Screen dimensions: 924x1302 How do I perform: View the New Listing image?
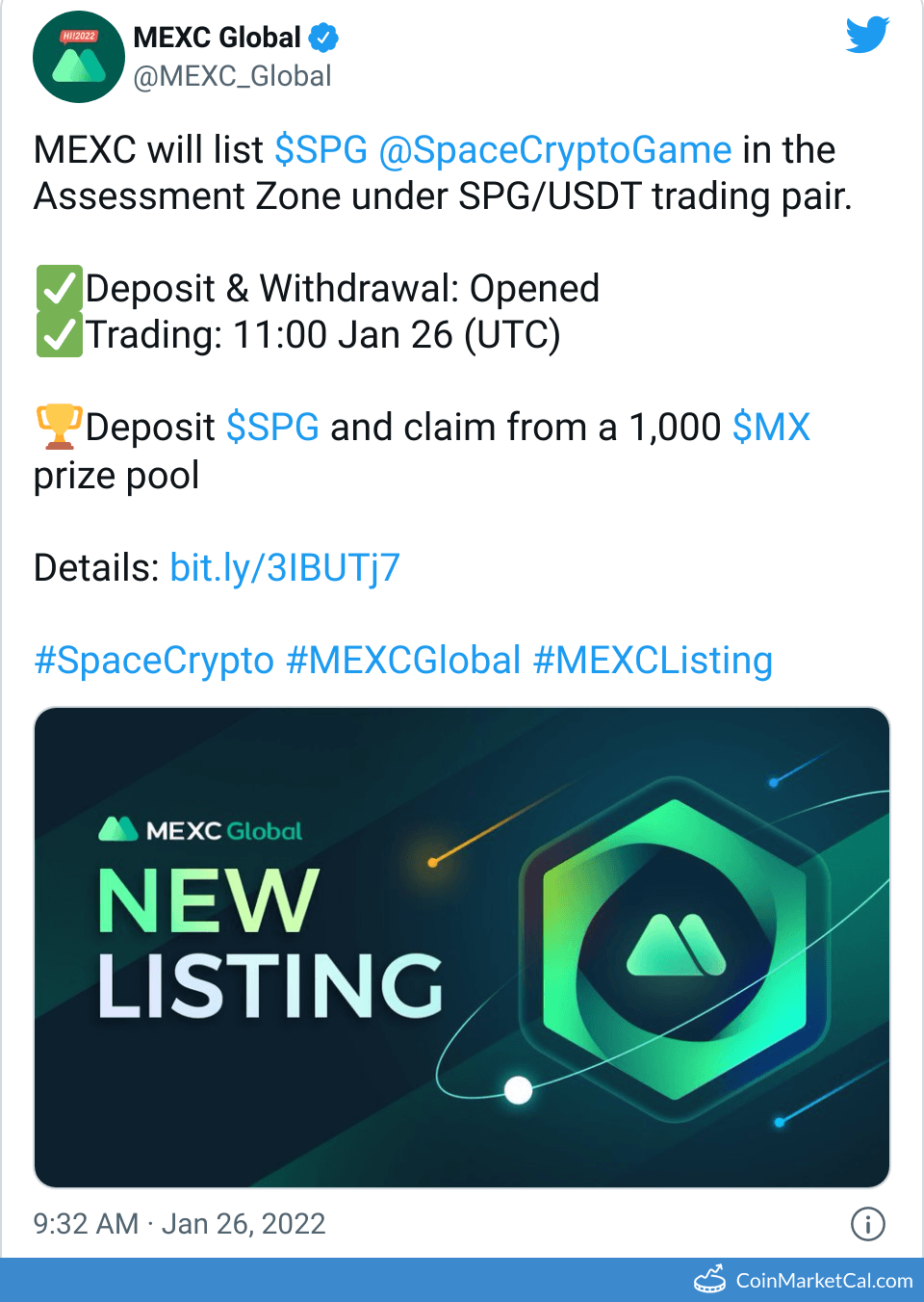(x=462, y=948)
